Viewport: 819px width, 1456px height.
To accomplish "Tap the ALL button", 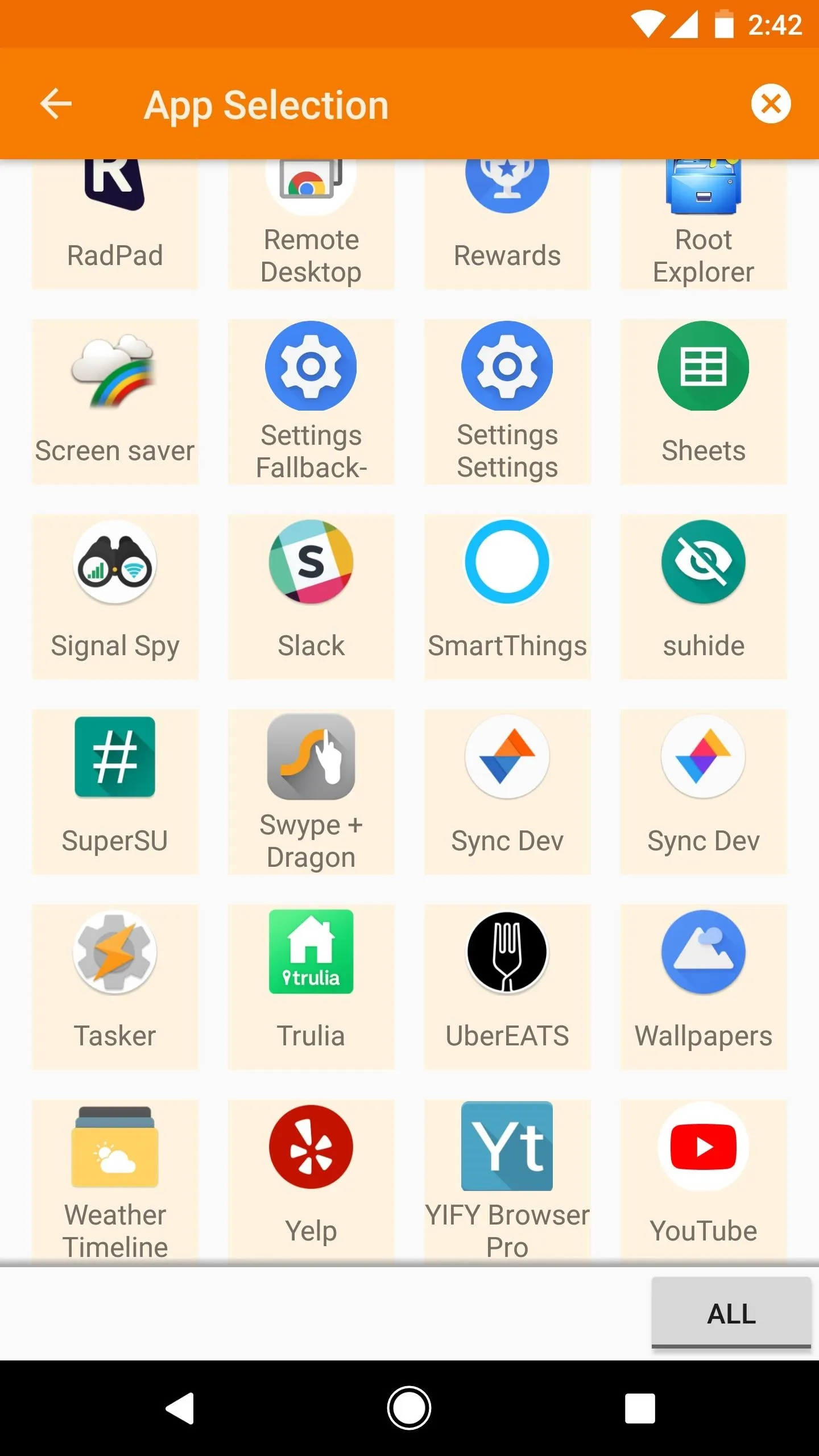I will point(731,1313).
